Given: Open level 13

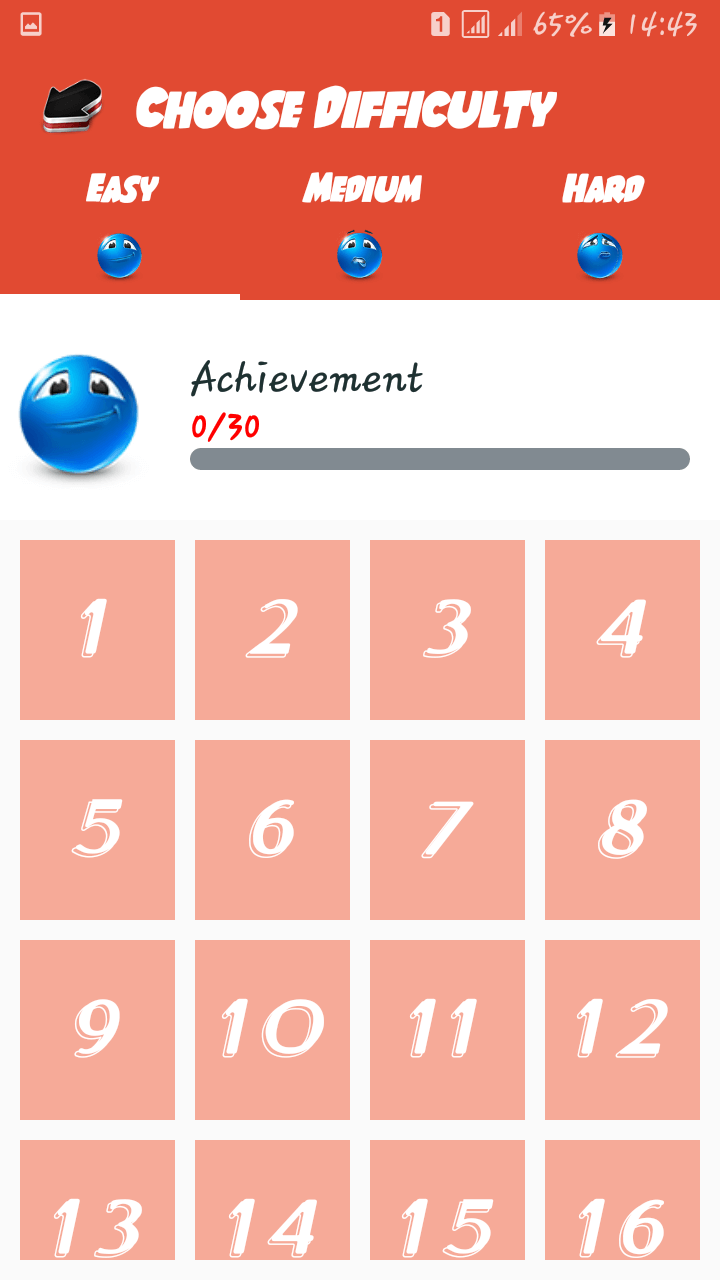Looking at the screenshot, I should click(97, 1205).
